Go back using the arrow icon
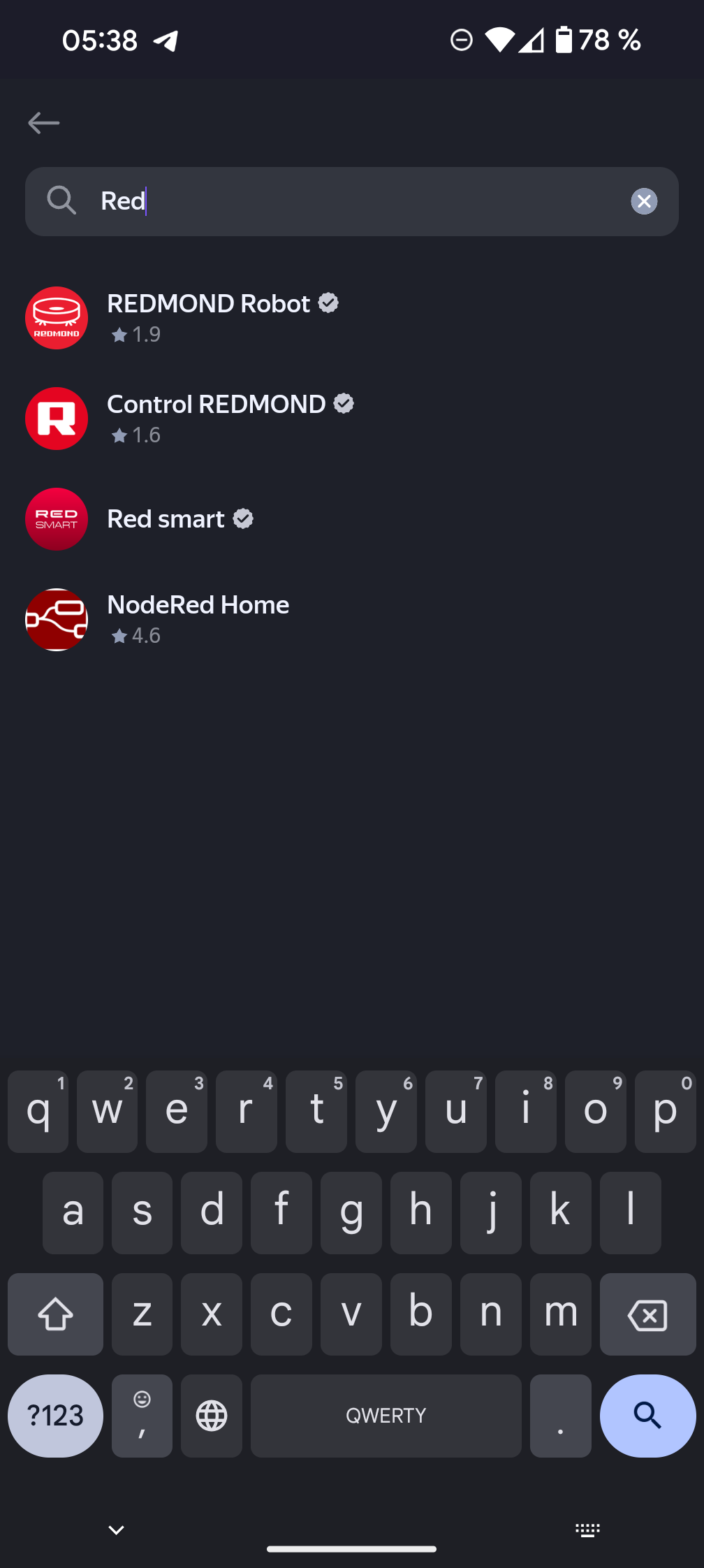This screenshot has width=704, height=1568. tap(43, 123)
